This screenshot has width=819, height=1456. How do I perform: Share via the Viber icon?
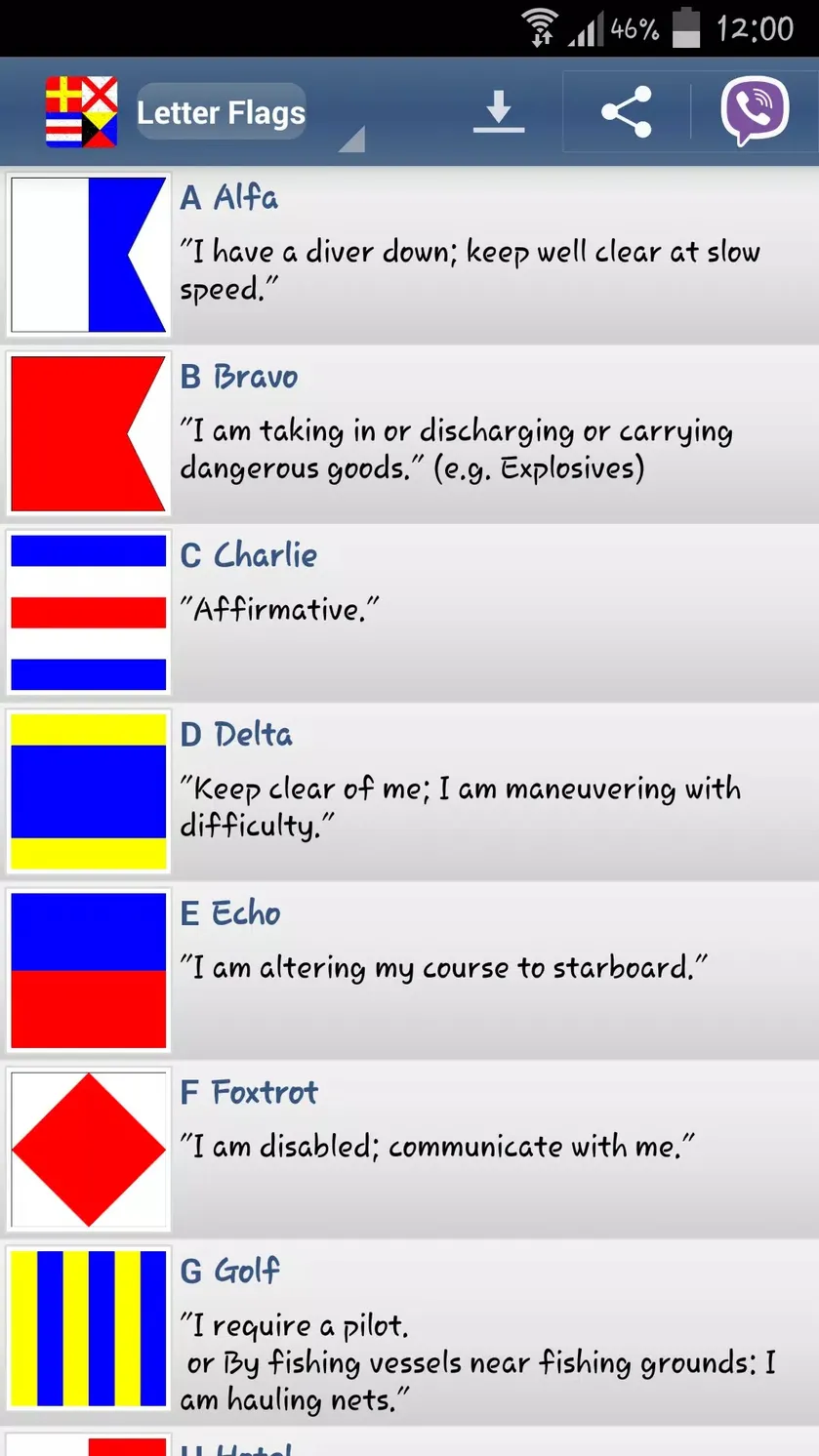pyautogui.click(x=755, y=111)
